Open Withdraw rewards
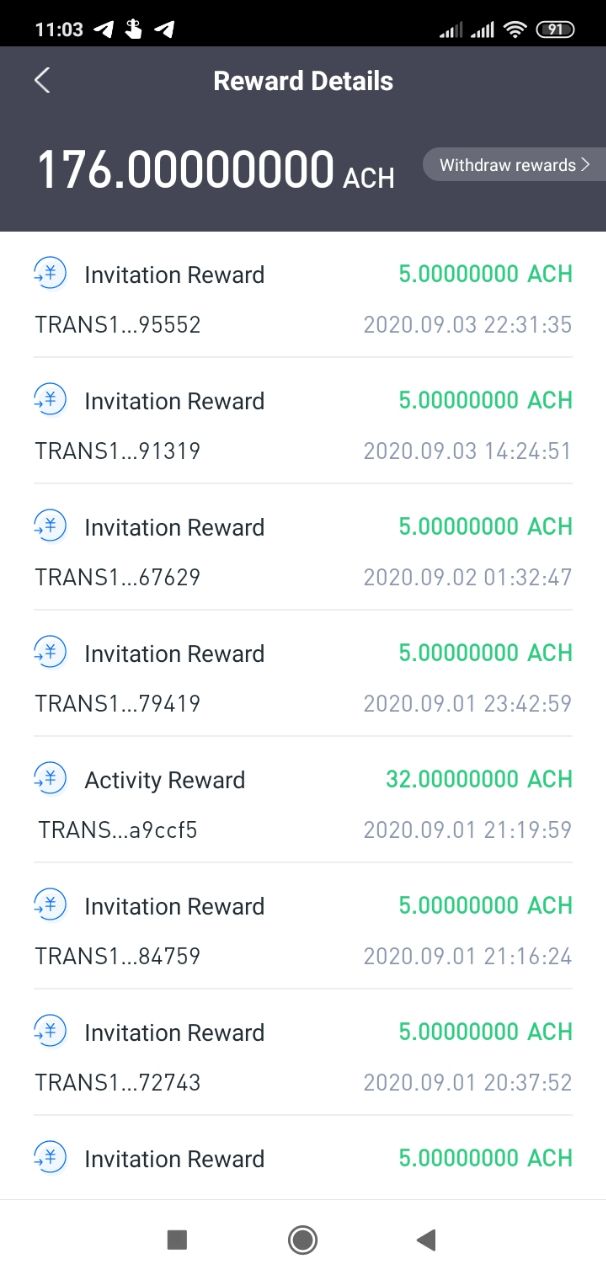Viewport: 606px width, 1280px height. (x=514, y=165)
